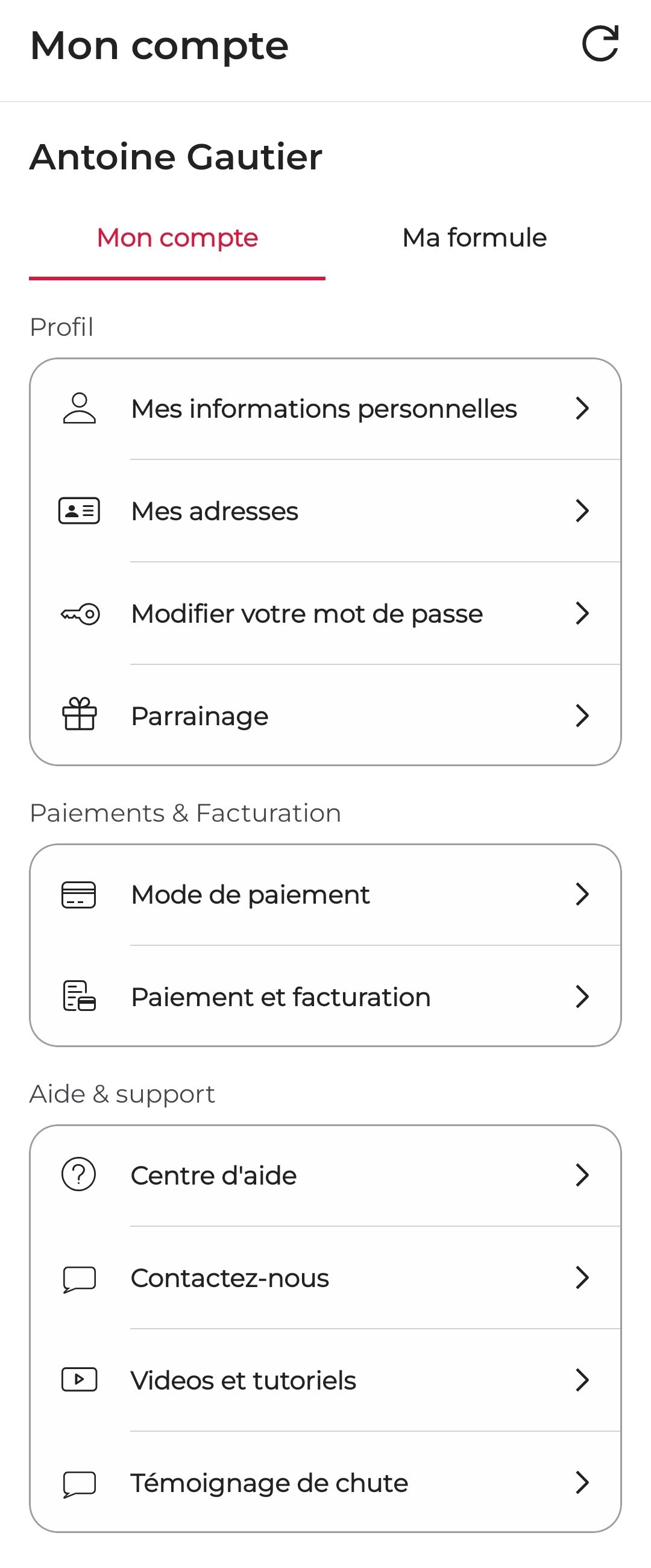Screen dimensions: 651x1568
Task: Select the video play icon for Videos et tutoriels
Action: 79,1380
